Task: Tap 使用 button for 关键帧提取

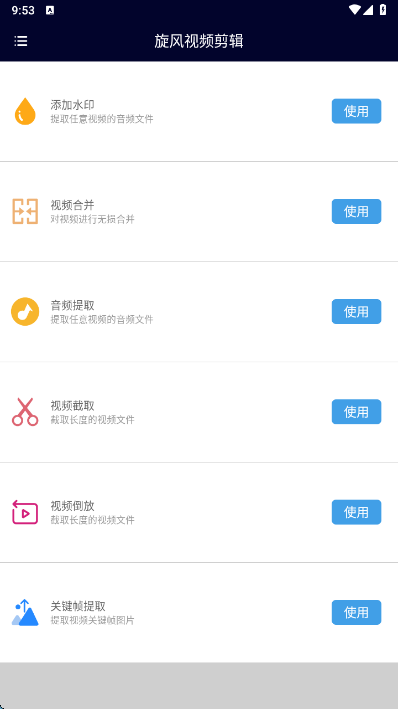Action: (x=356, y=612)
